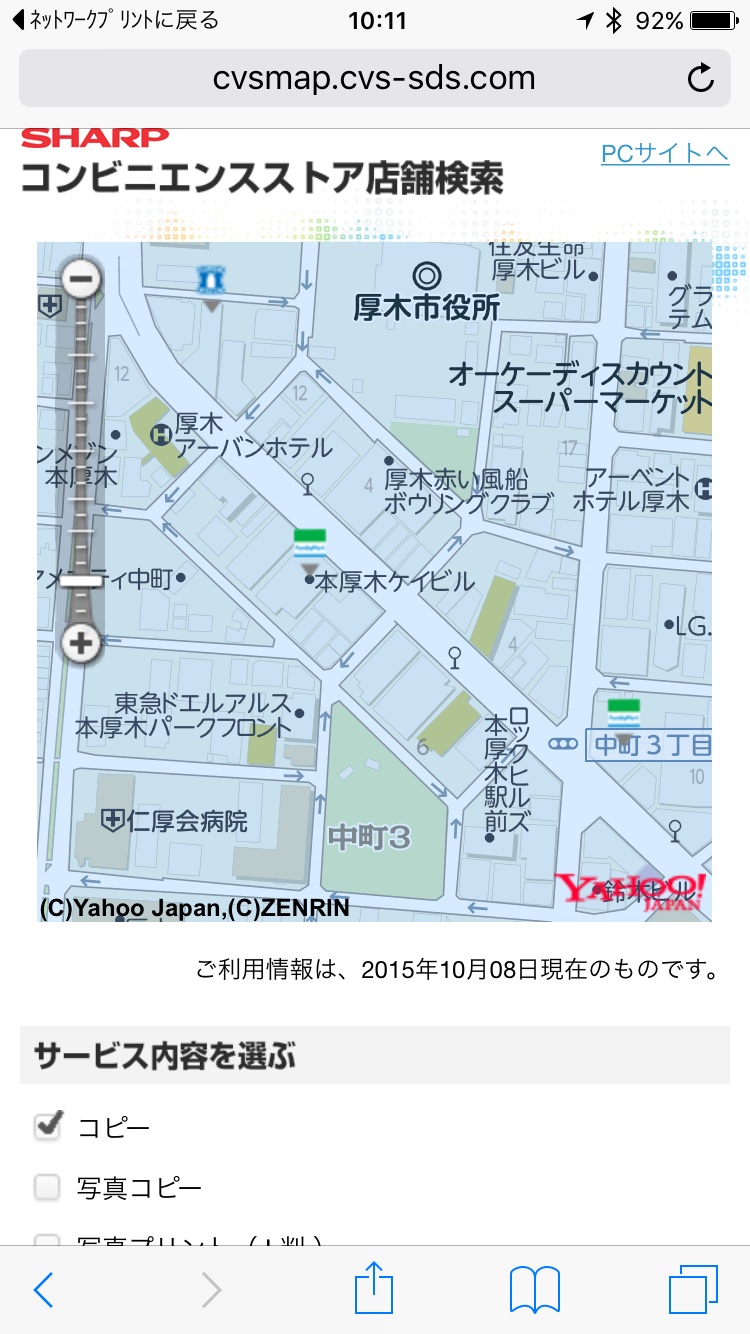Open the PCサイトへ link
This screenshot has width=750, height=1334.
pos(665,154)
